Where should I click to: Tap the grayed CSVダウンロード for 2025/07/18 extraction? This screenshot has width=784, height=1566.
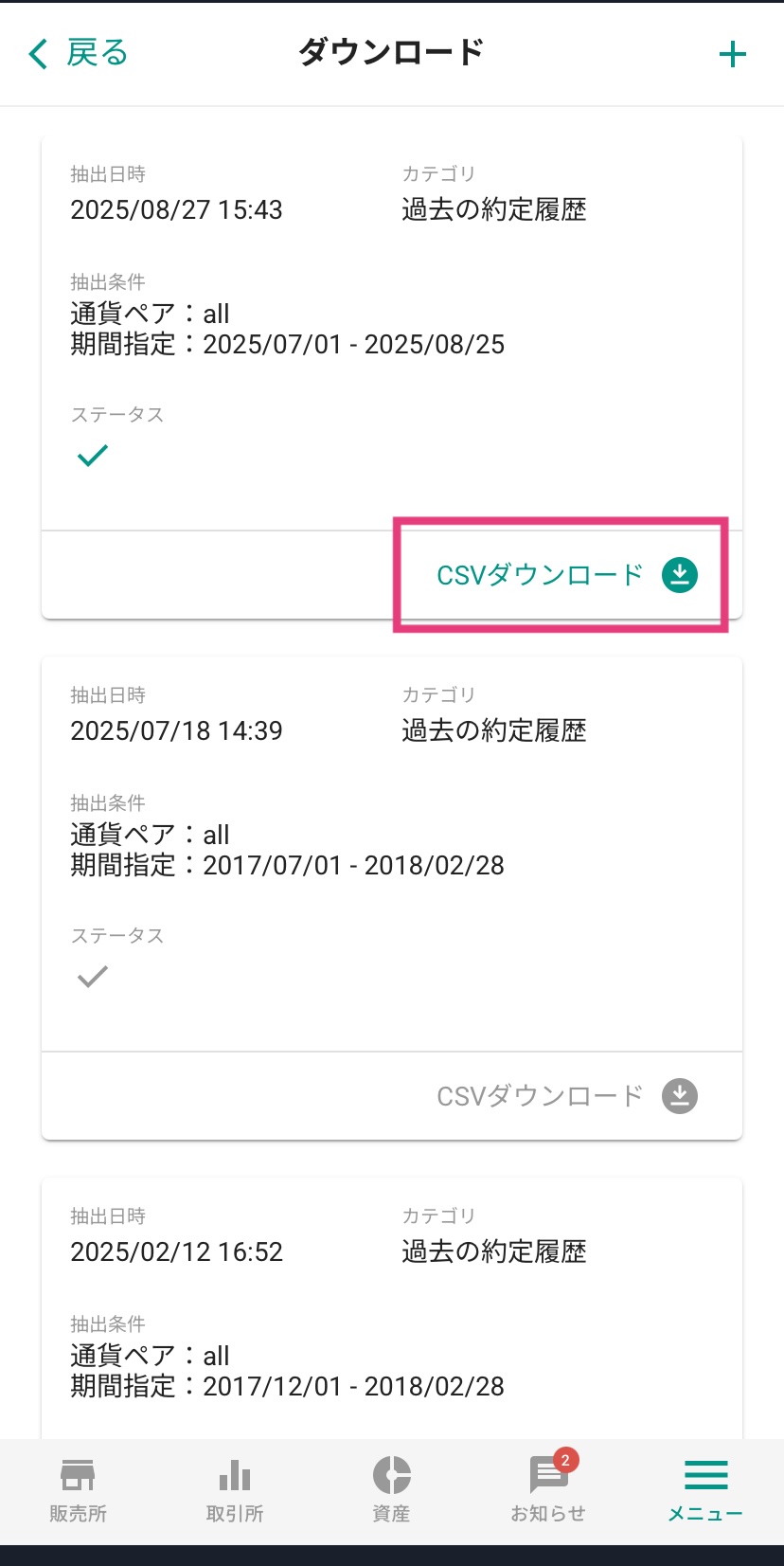566,1096
